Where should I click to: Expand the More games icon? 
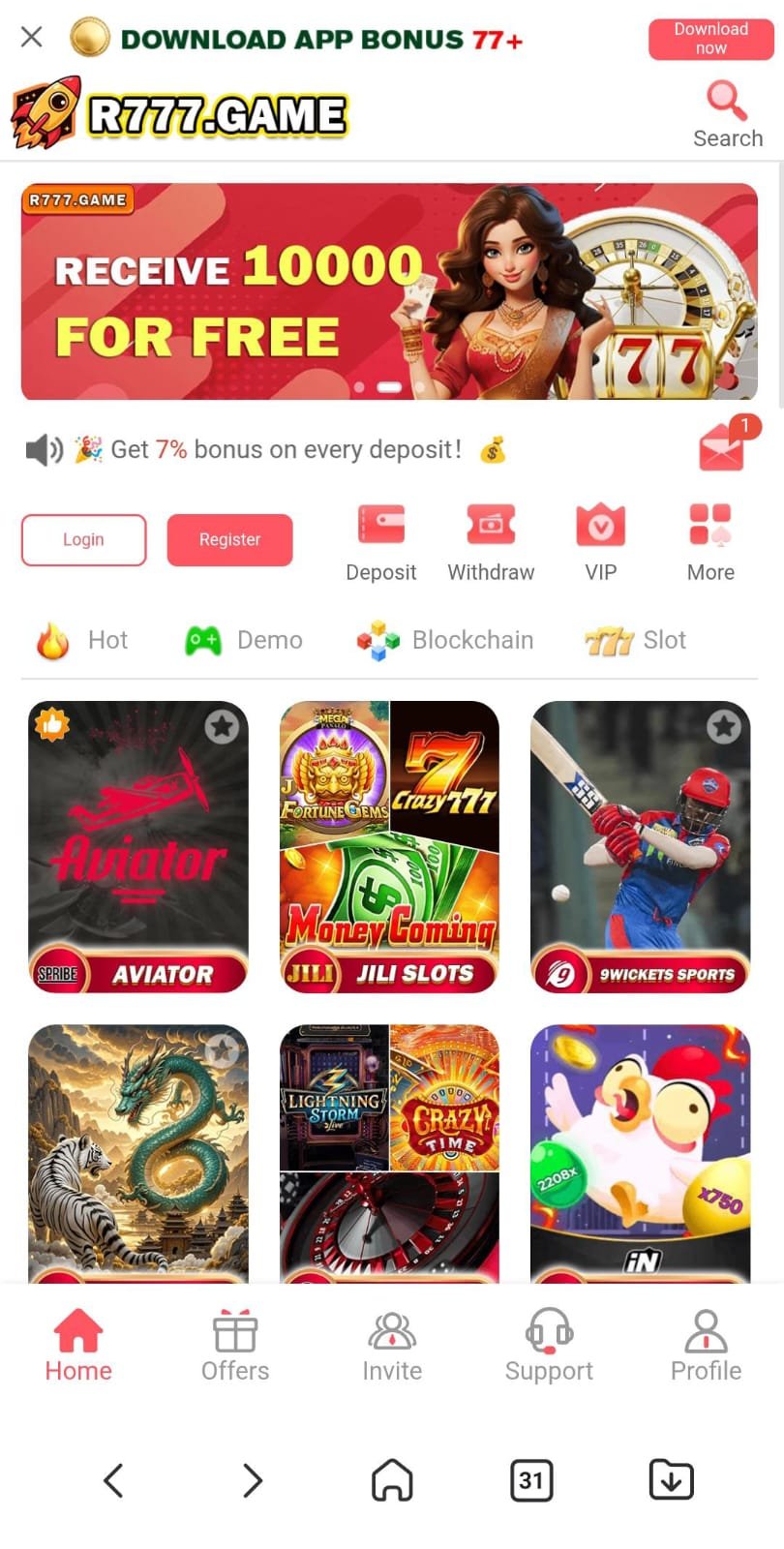pyautogui.click(x=709, y=525)
